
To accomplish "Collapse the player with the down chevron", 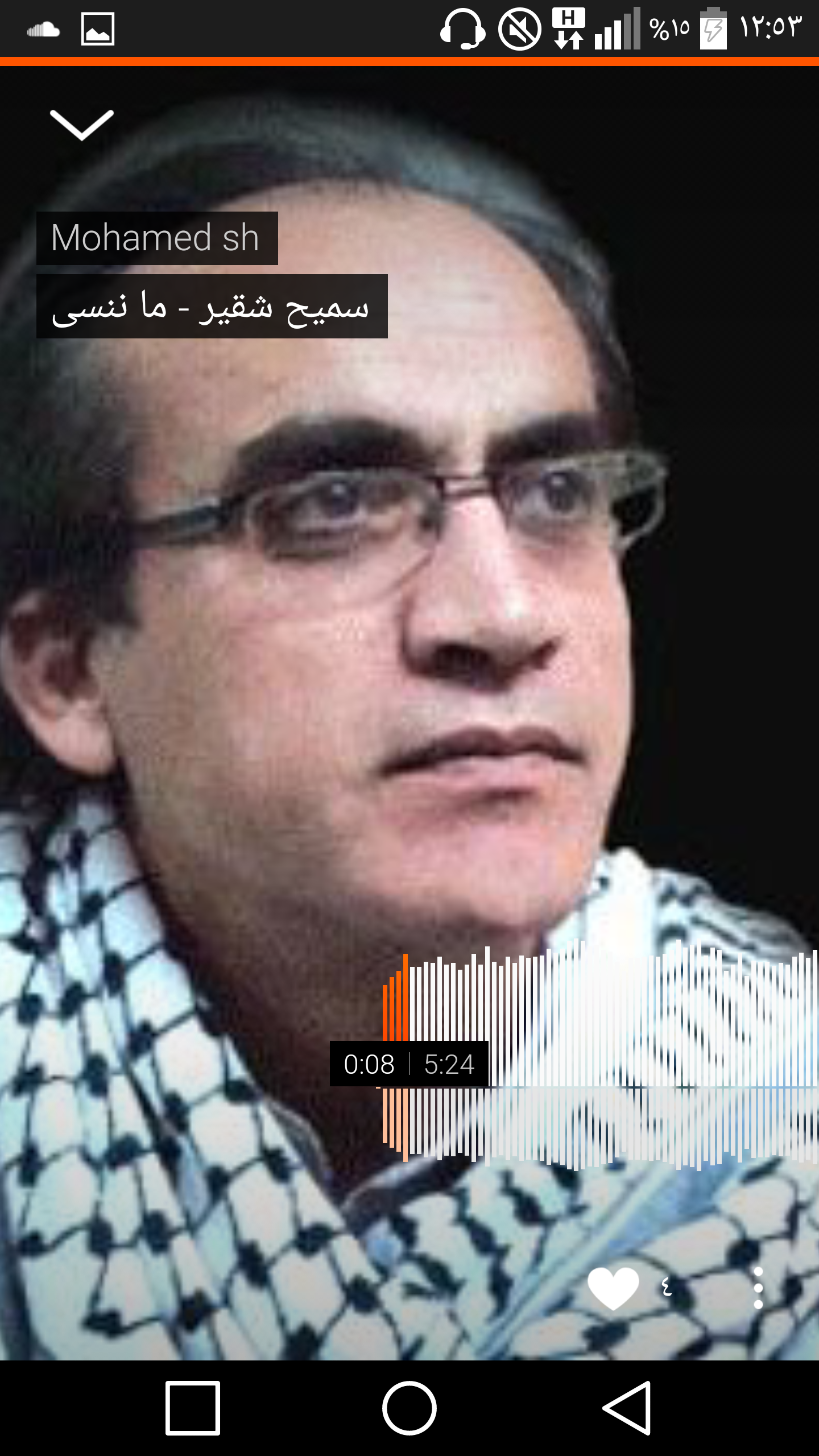I will (82, 125).
